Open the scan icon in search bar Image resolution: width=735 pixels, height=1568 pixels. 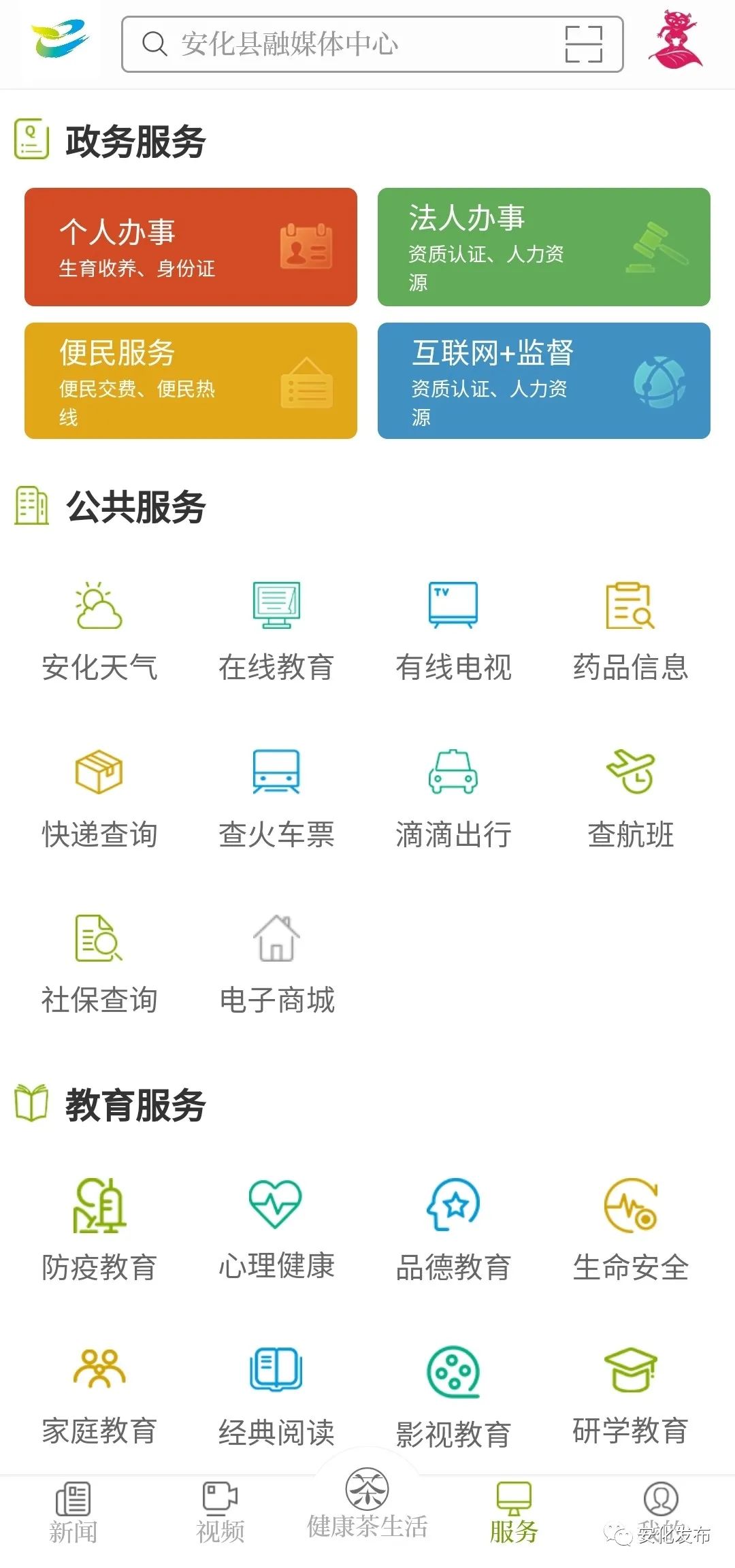tap(583, 44)
